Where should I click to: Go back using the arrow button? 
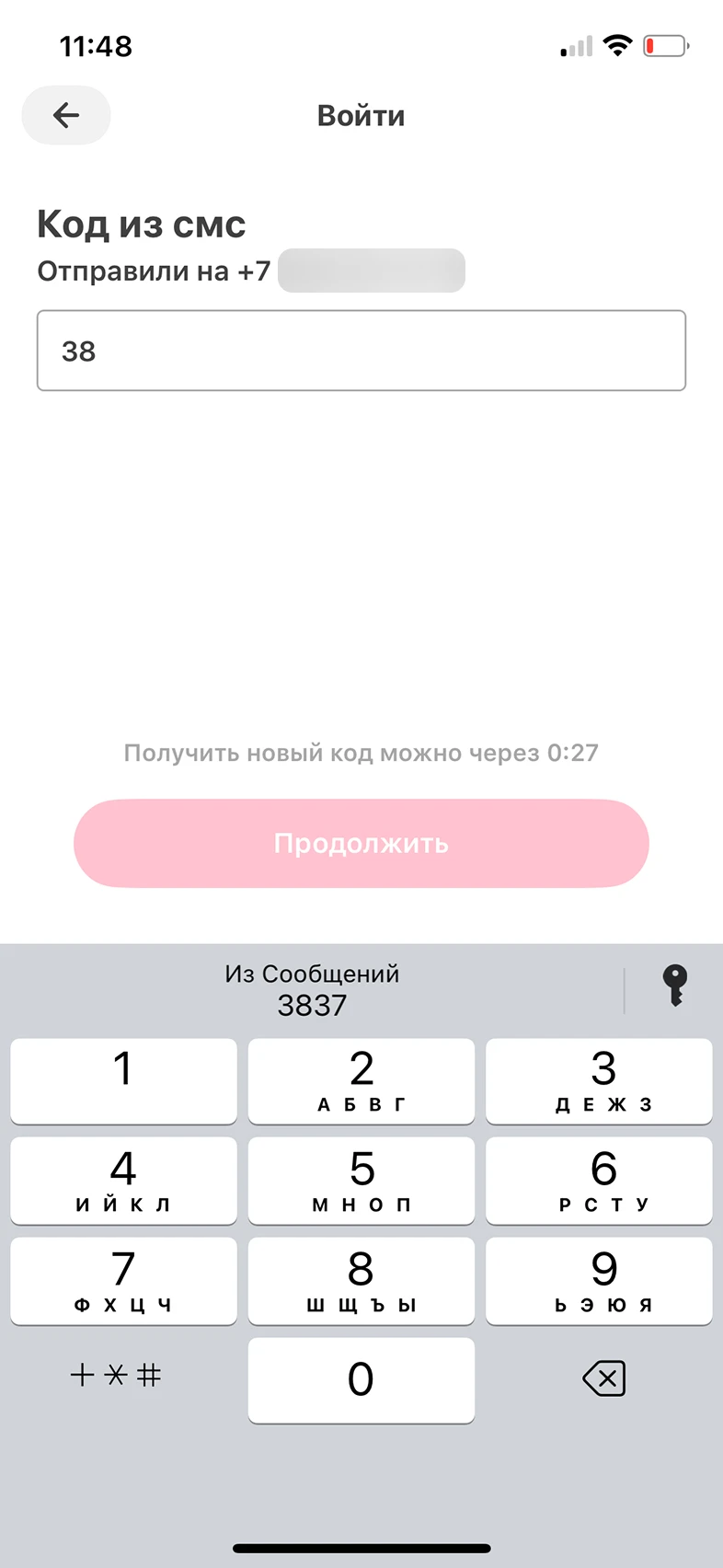66,115
